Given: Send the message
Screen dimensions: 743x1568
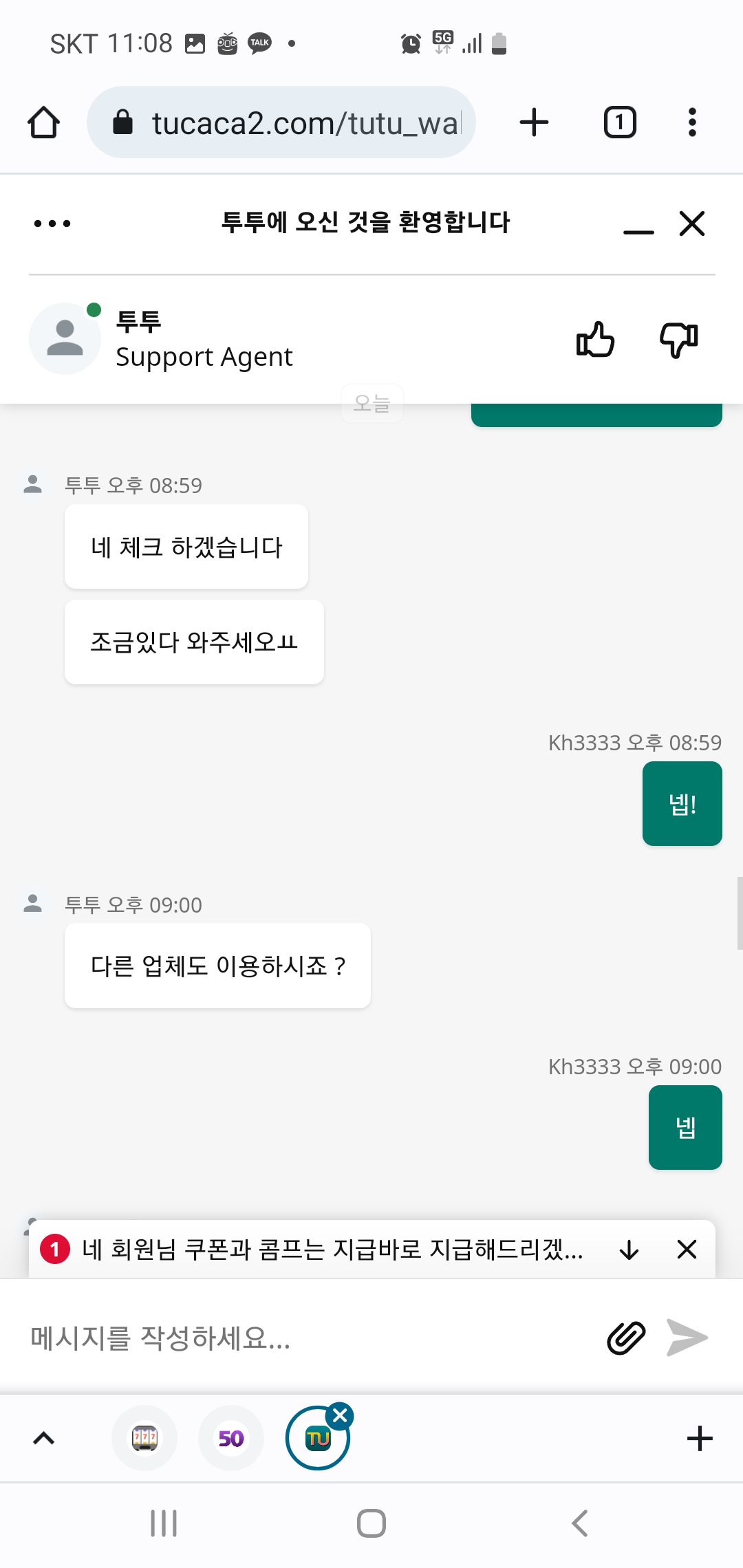Looking at the screenshot, I should pyautogui.click(x=687, y=1338).
